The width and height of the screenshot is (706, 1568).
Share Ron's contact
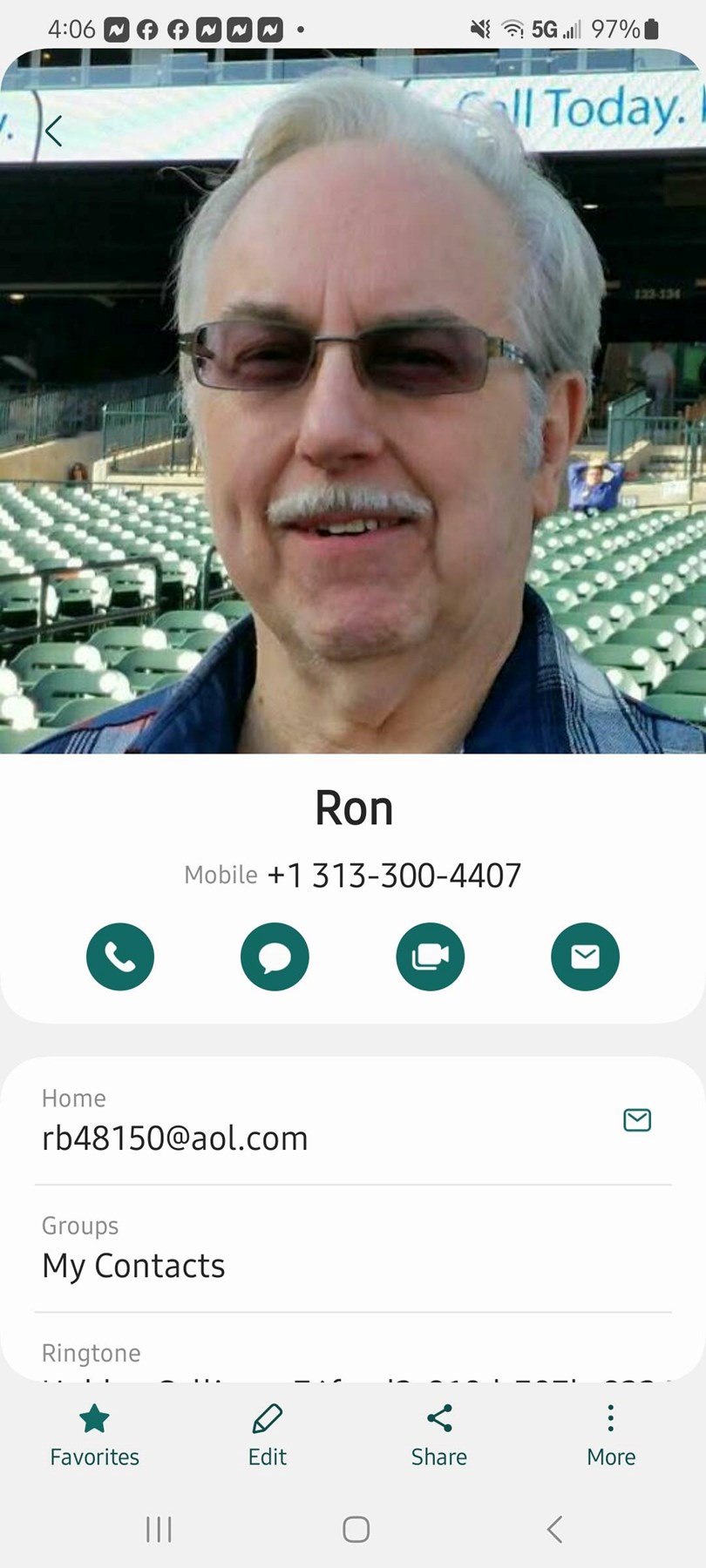point(439,1436)
